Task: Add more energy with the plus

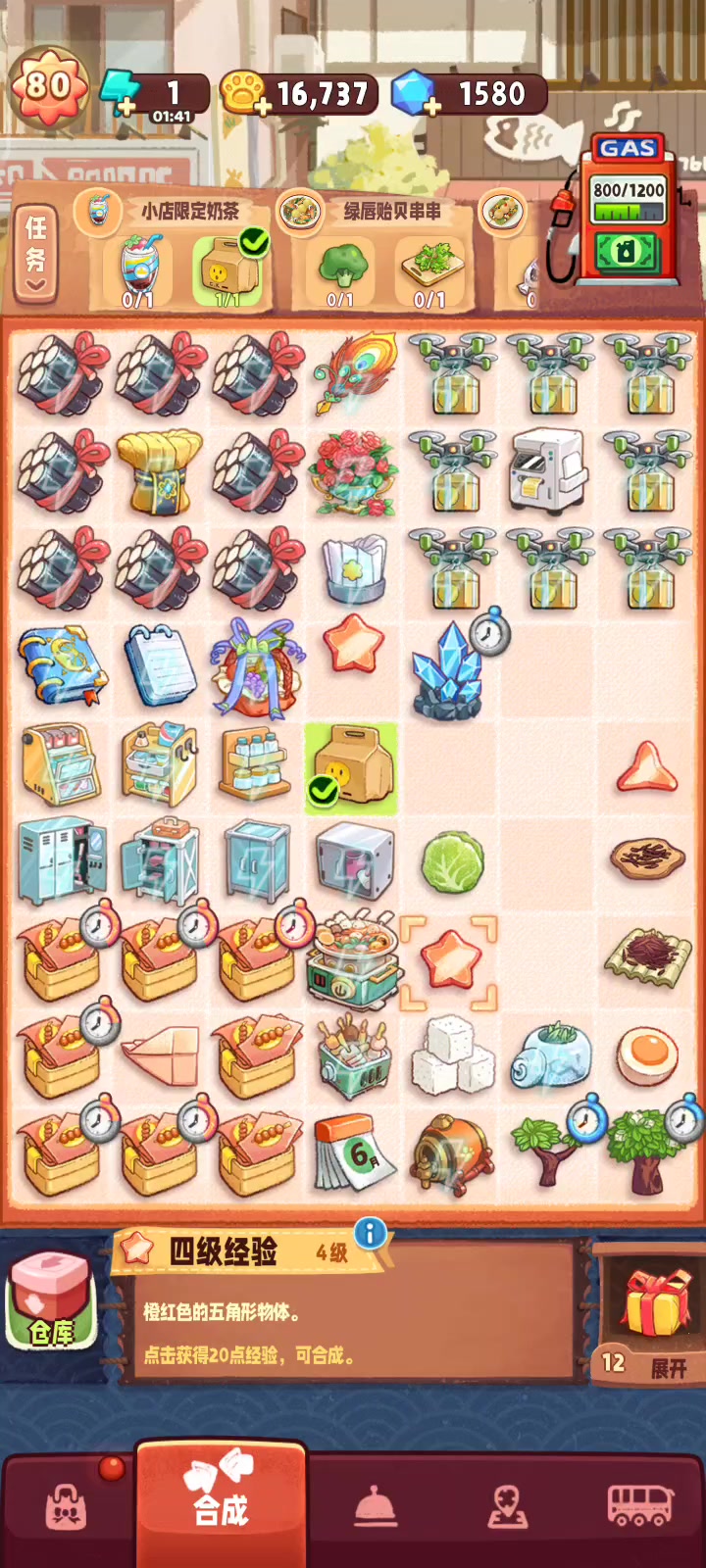Action: [124, 109]
